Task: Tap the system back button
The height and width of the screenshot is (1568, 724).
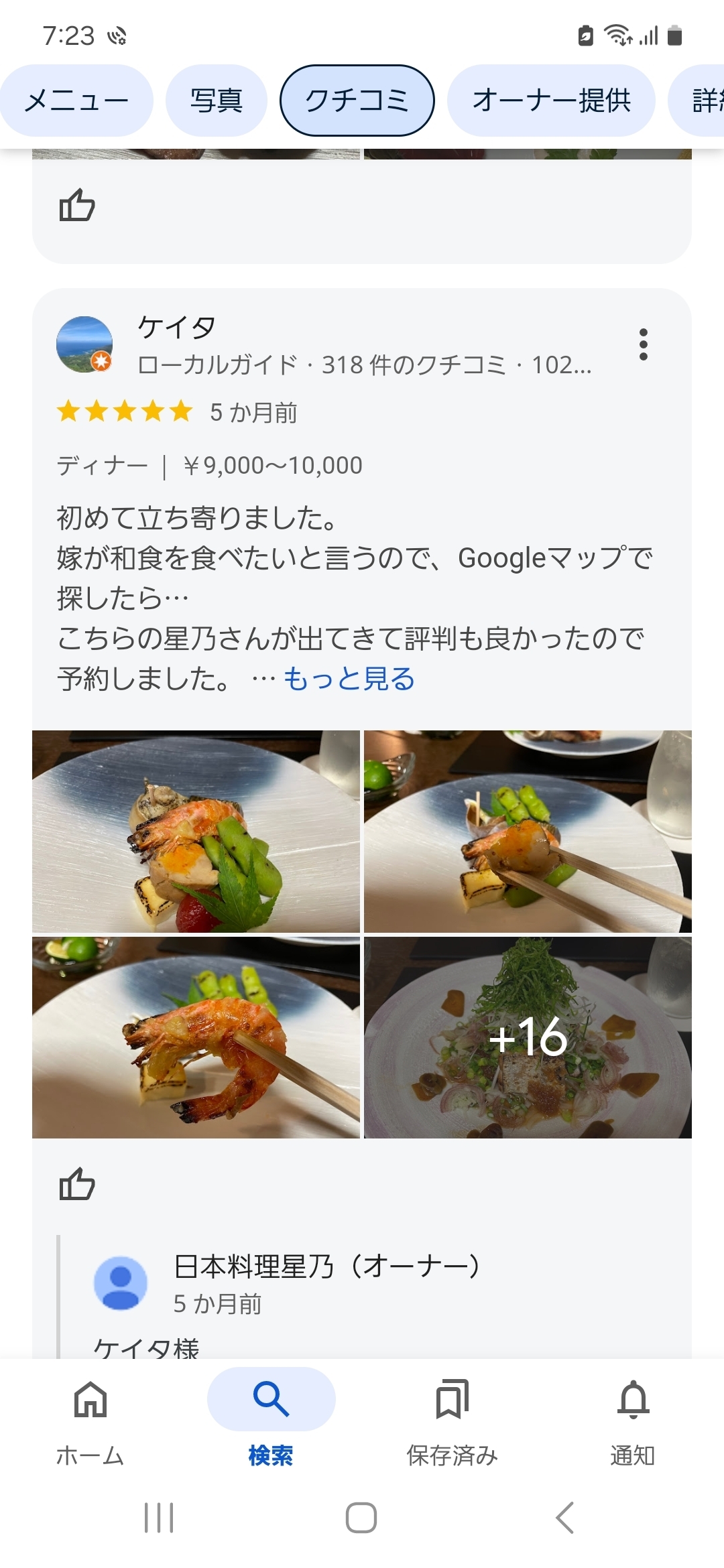Action: coord(564,1518)
